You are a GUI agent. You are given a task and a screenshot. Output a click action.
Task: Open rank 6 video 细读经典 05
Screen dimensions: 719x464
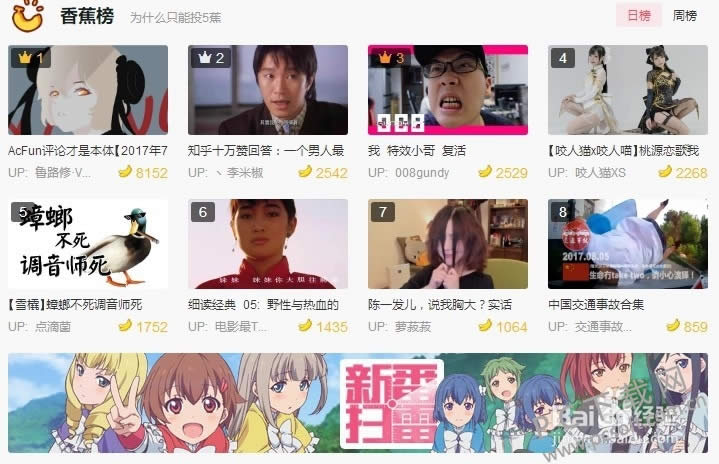pos(268,244)
